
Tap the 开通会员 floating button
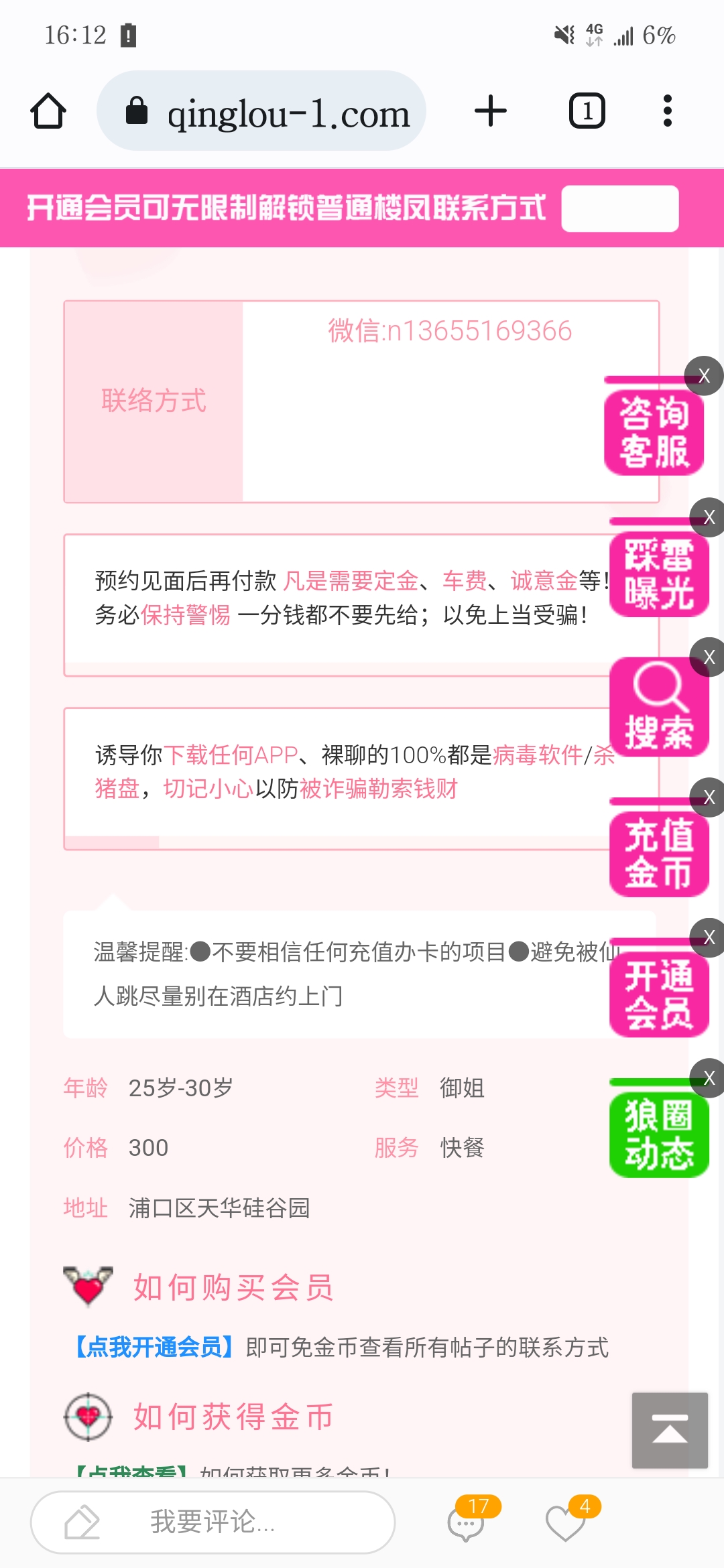[658, 994]
